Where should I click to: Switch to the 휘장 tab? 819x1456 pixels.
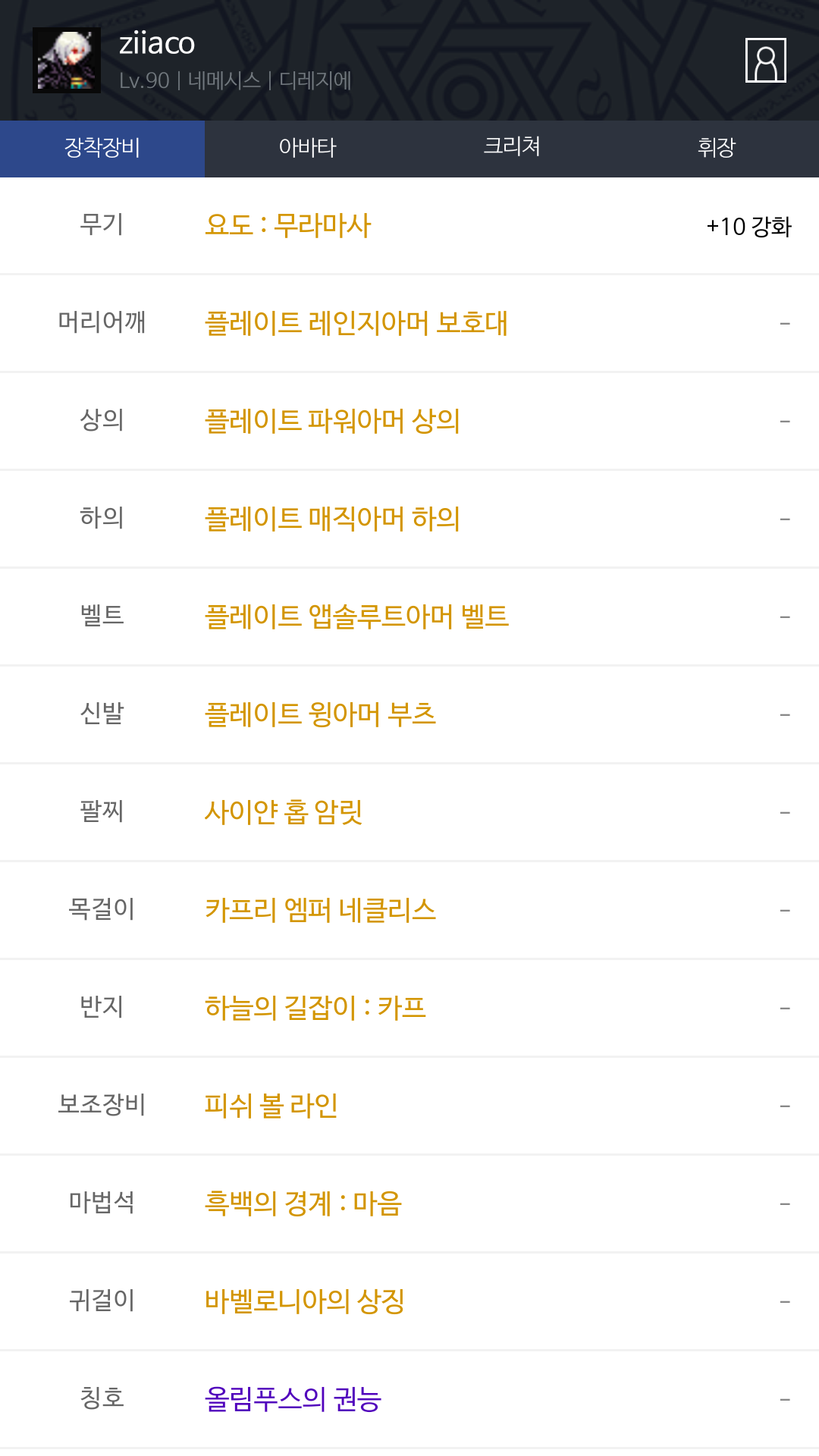(717, 148)
